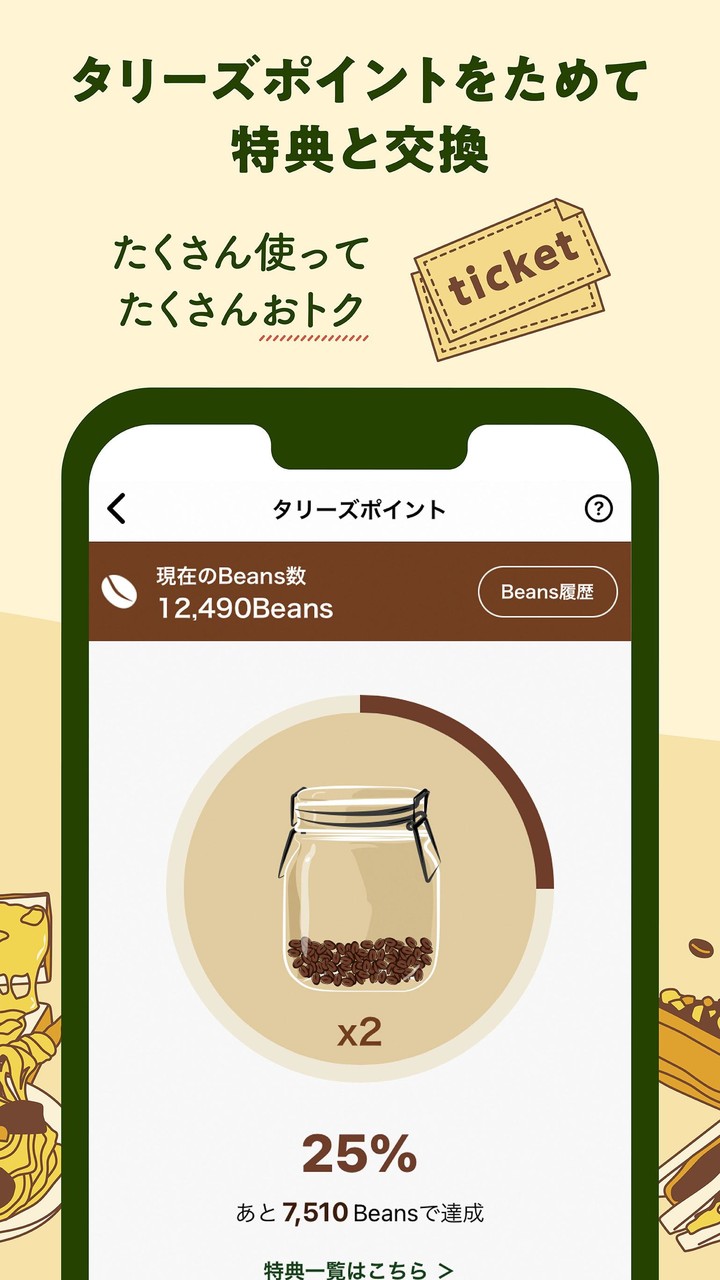
Task: Select the coffee bean icon next to Beans count
Action: (x=119, y=592)
